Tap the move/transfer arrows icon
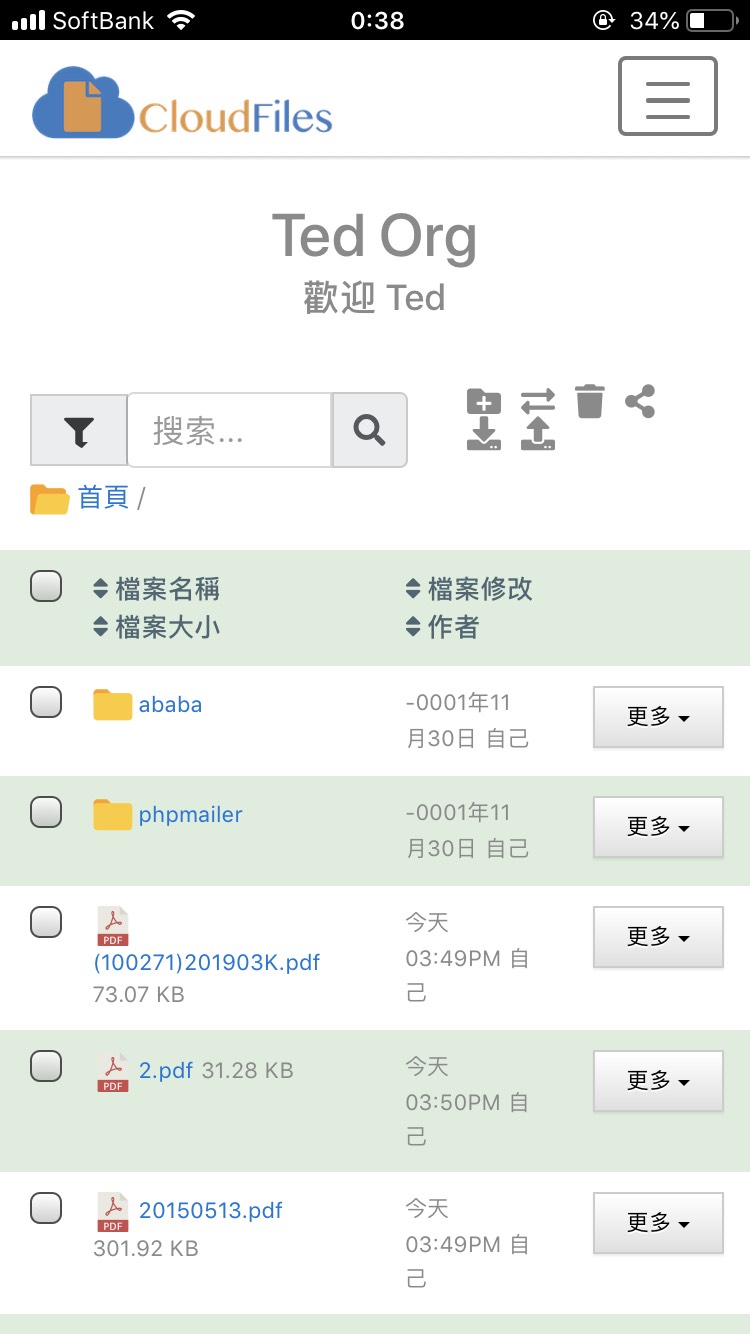 (538, 402)
